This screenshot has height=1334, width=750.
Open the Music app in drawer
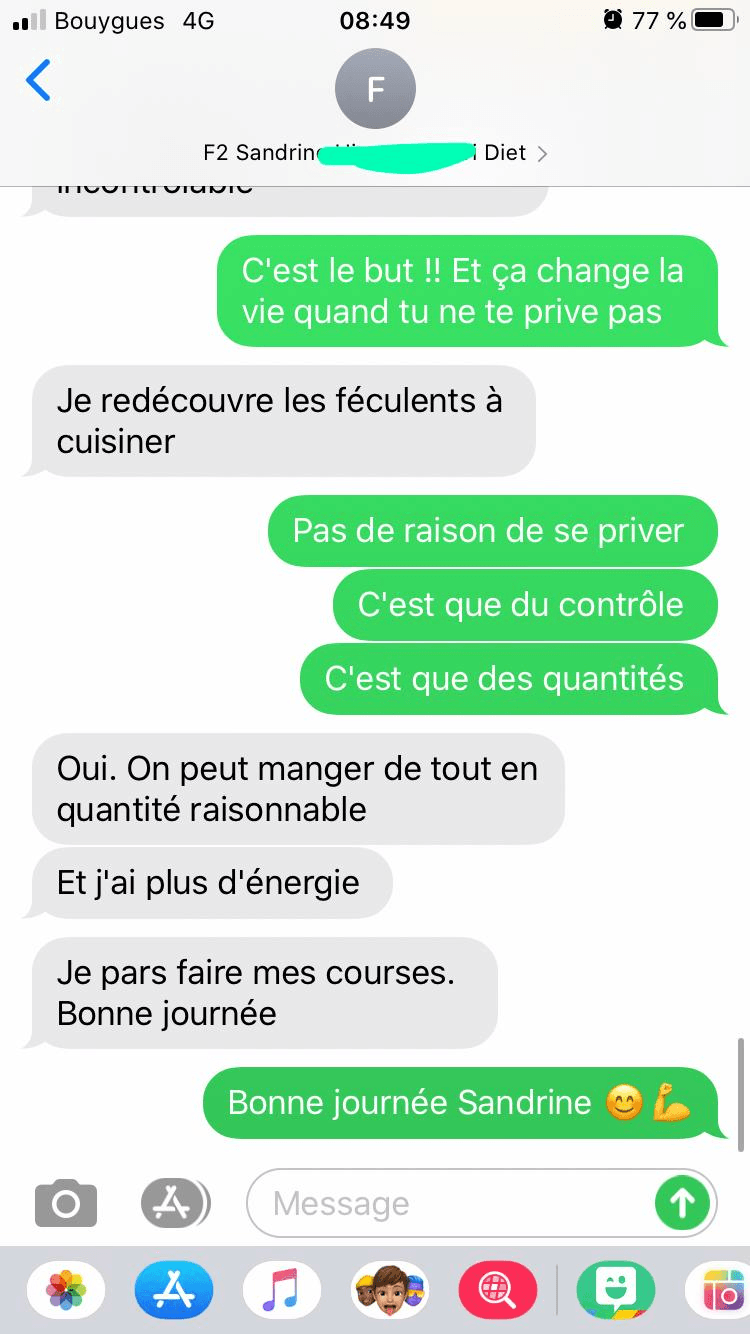pyautogui.click(x=281, y=1292)
